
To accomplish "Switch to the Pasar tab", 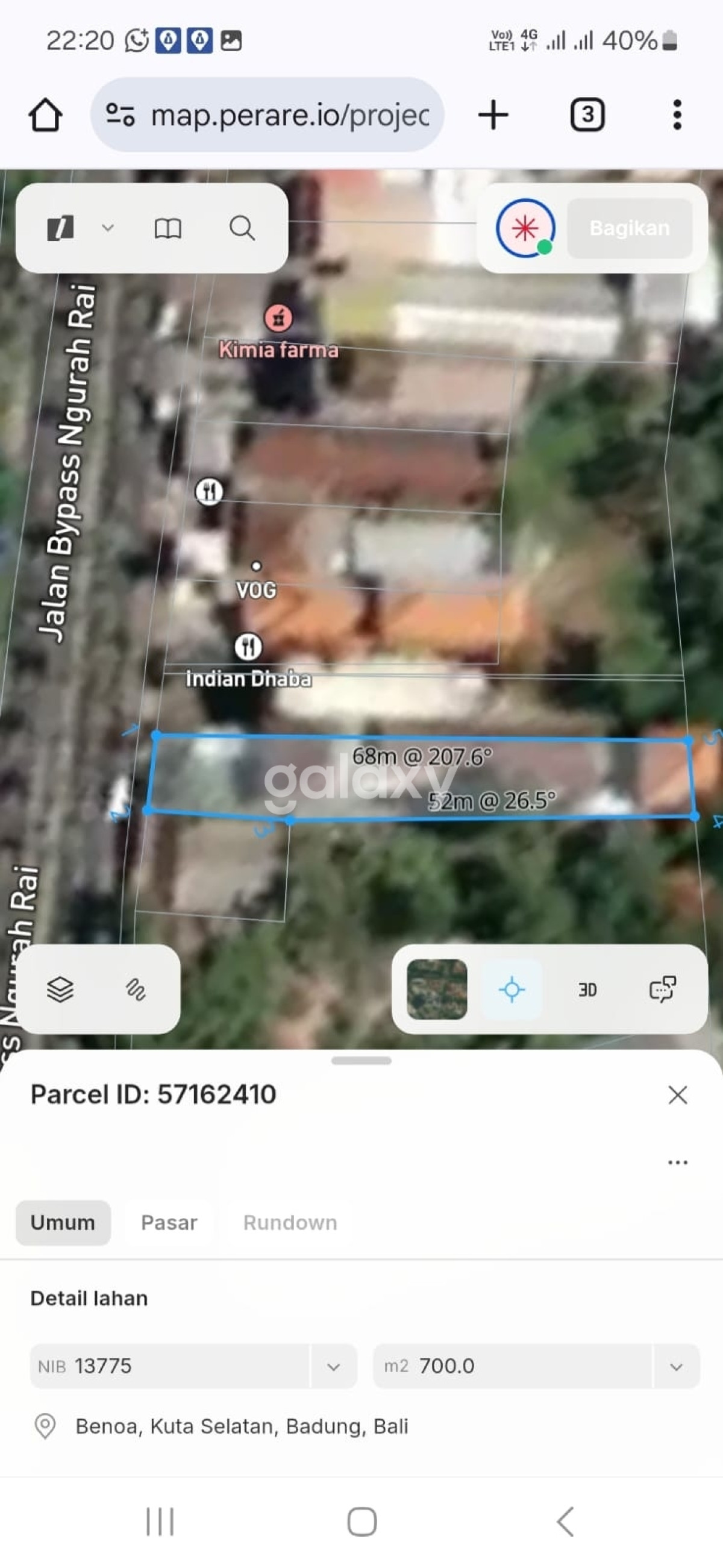I will (x=169, y=1222).
